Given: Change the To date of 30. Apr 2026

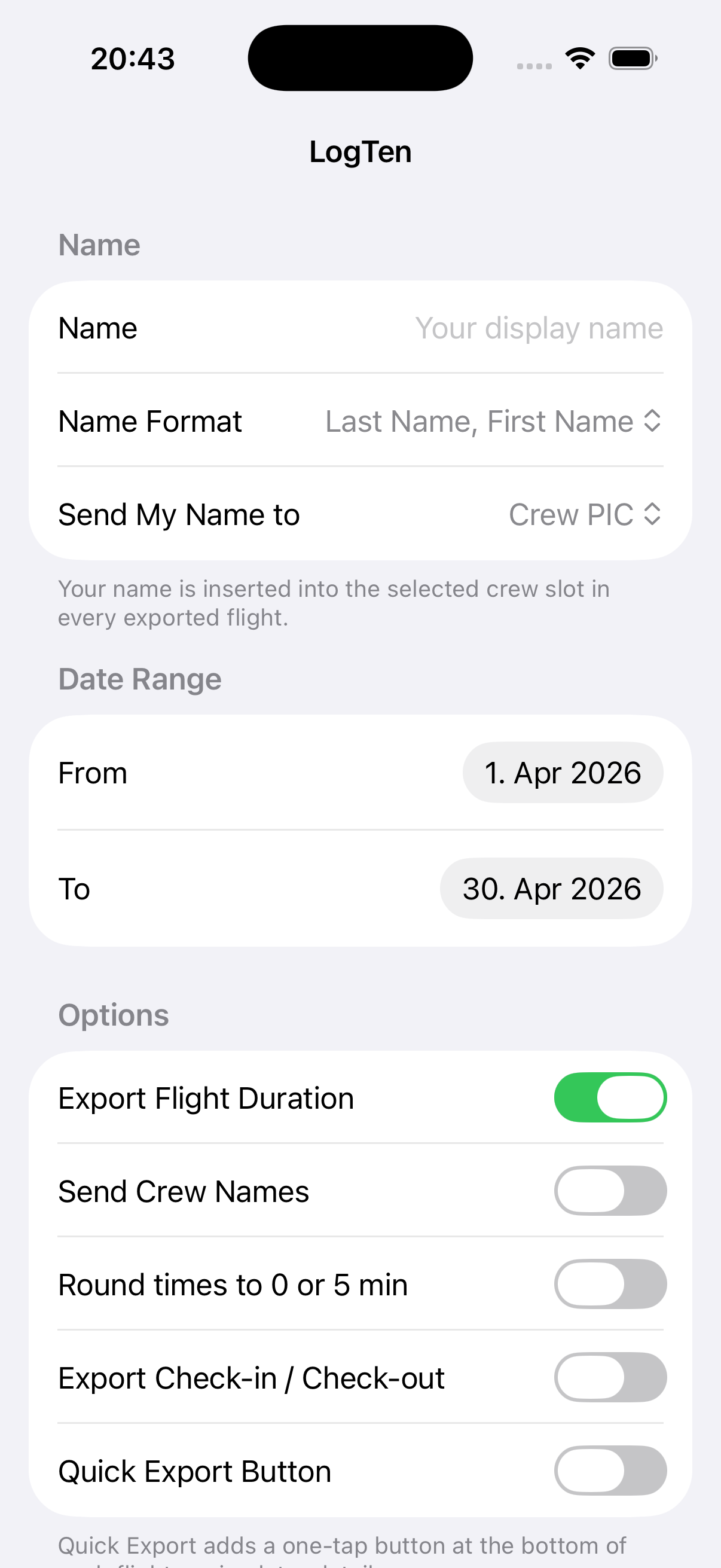Looking at the screenshot, I should [551, 888].
